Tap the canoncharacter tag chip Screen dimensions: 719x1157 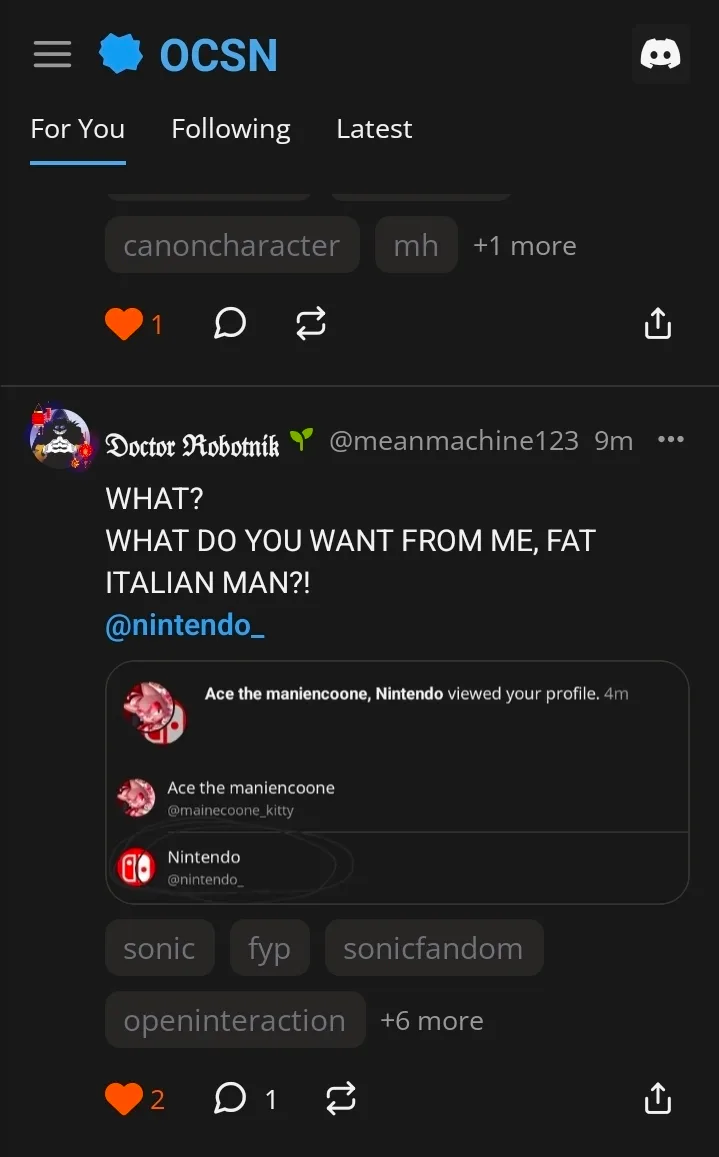[232, 246]
